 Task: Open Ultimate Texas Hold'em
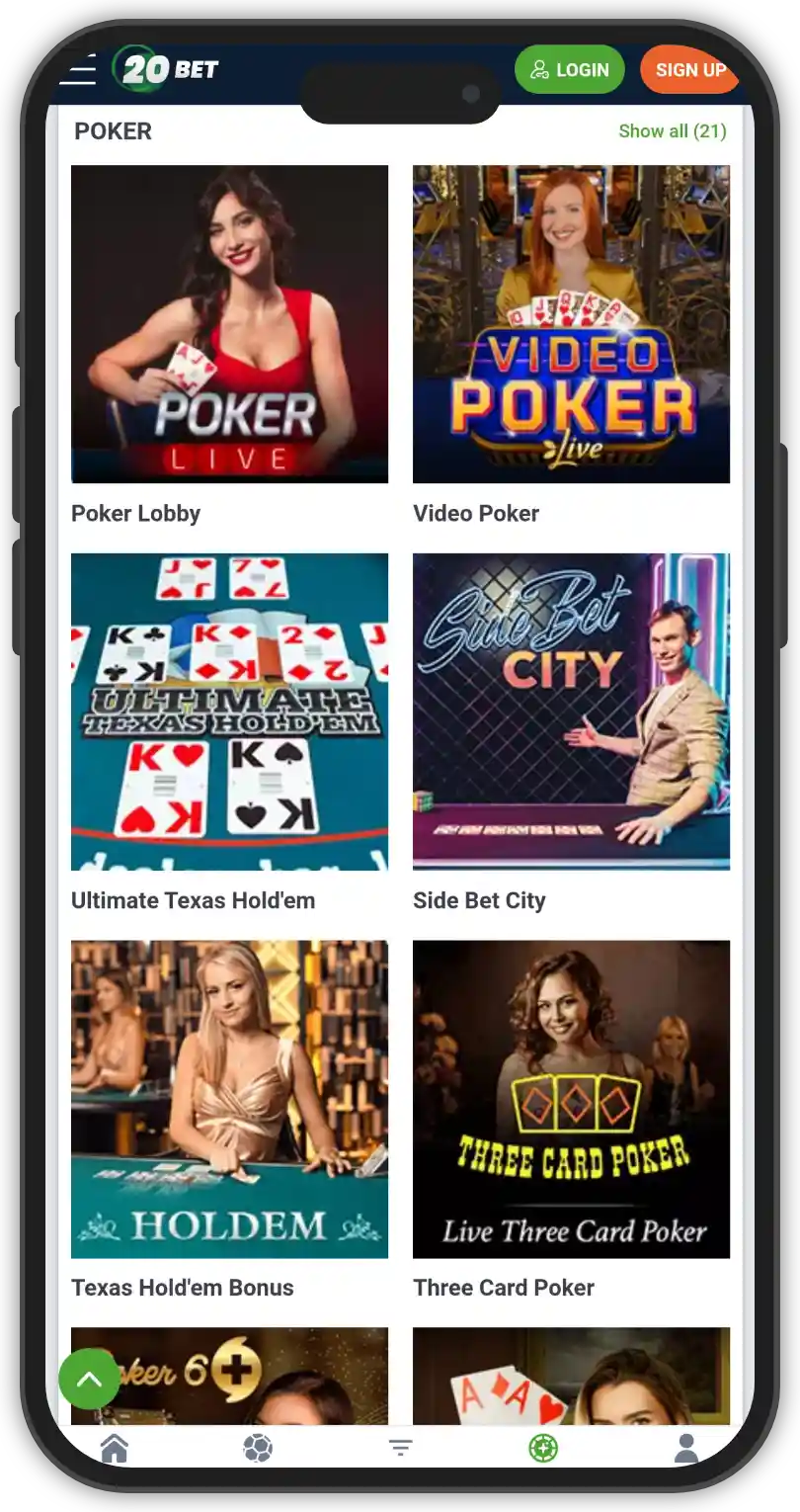229,712
